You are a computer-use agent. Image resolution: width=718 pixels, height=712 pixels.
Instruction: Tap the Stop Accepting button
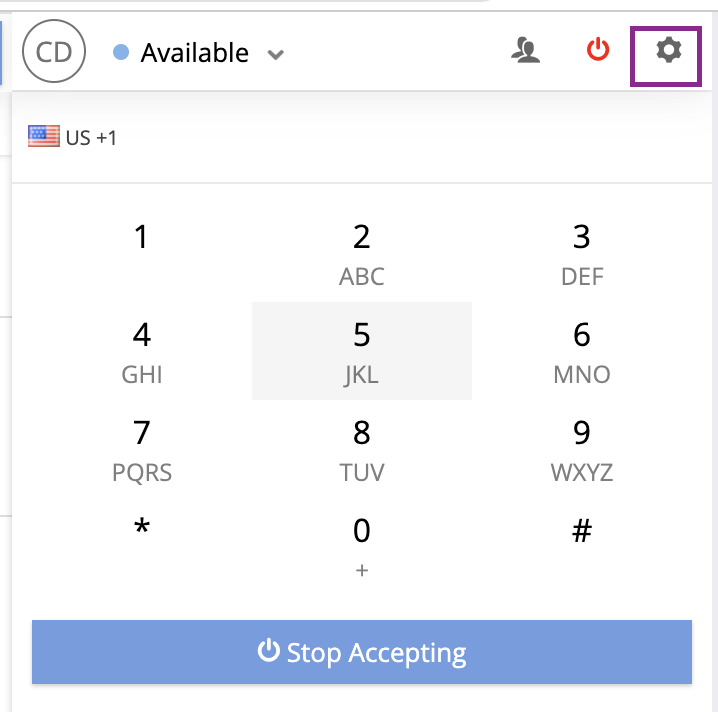362,653
